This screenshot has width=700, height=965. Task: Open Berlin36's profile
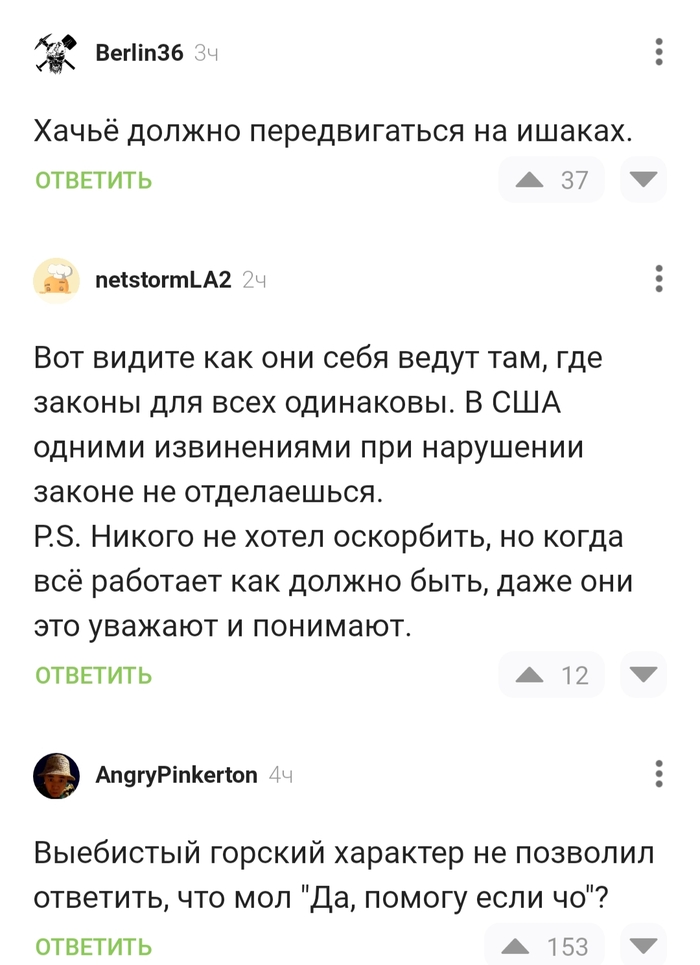click(139, 53)
